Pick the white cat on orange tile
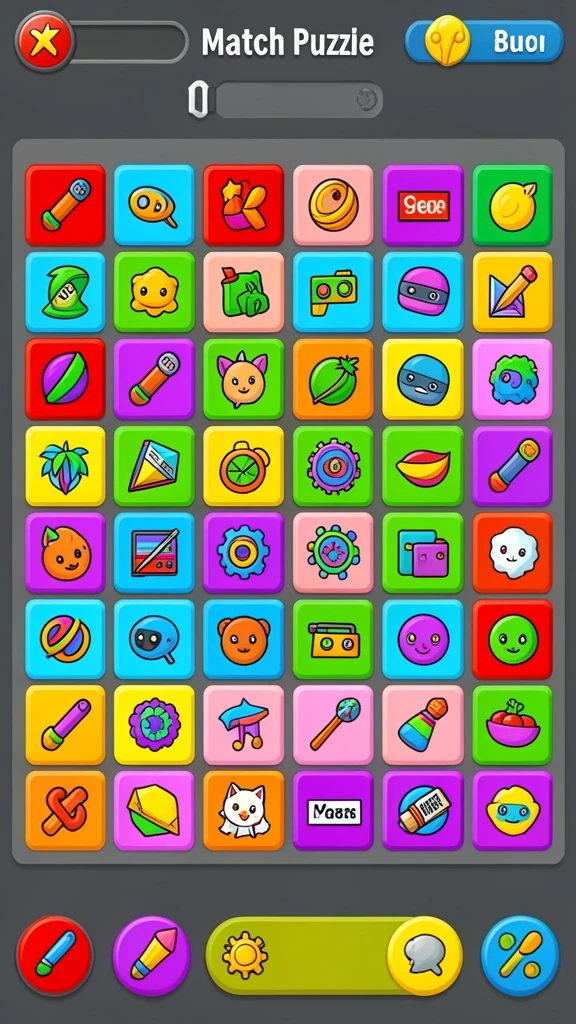The height and width of the screenshot is (1024, 576). pyautogui.click(x=244, y=810)
